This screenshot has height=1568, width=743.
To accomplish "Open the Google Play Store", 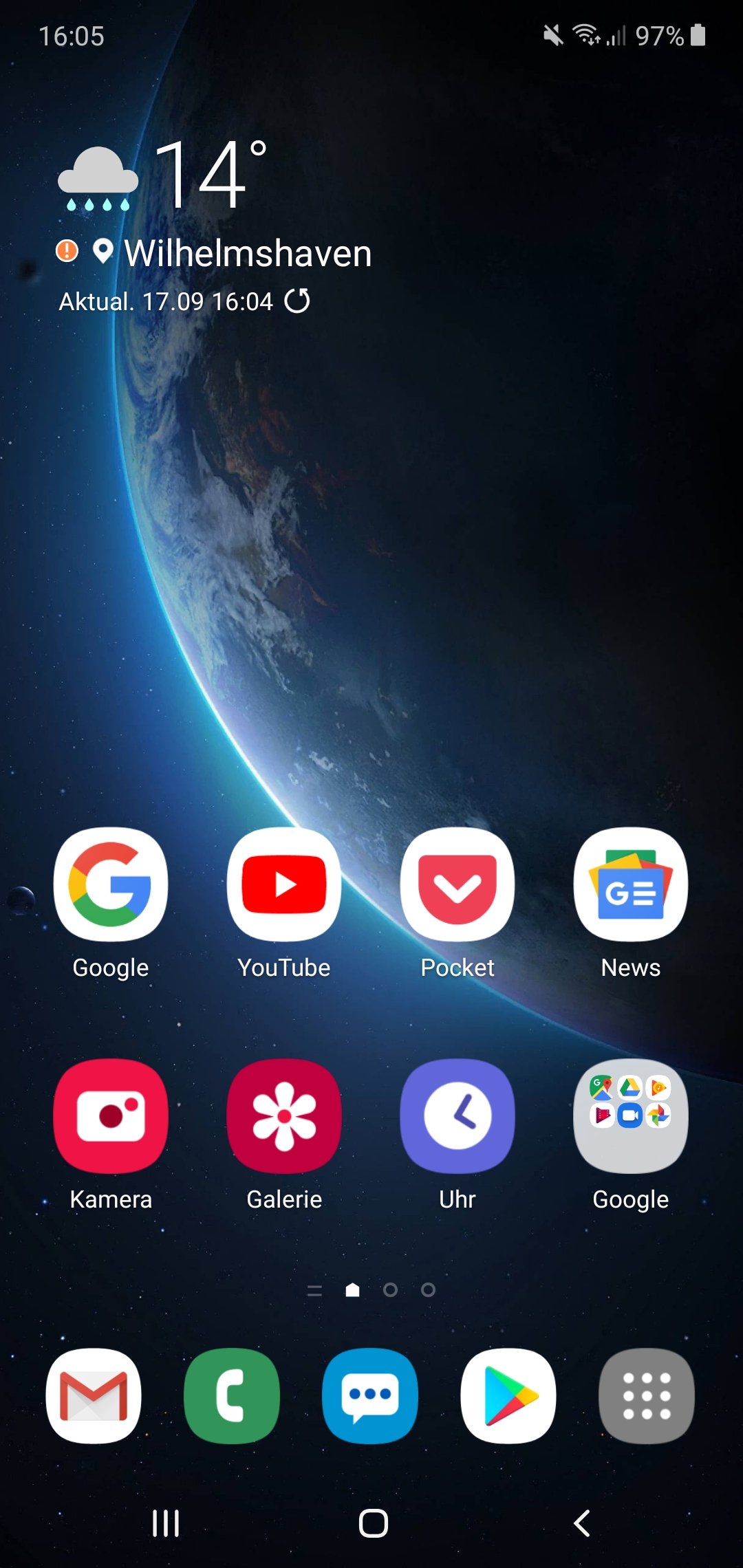I will pos(509,1397).
